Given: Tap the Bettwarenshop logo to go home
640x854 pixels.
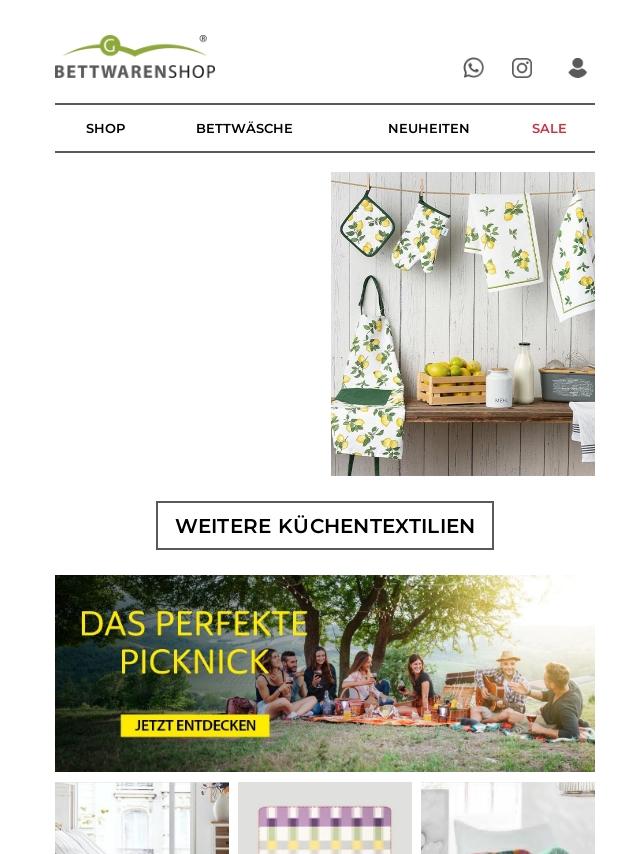Looking at the screenshot, I should (135, 58).
